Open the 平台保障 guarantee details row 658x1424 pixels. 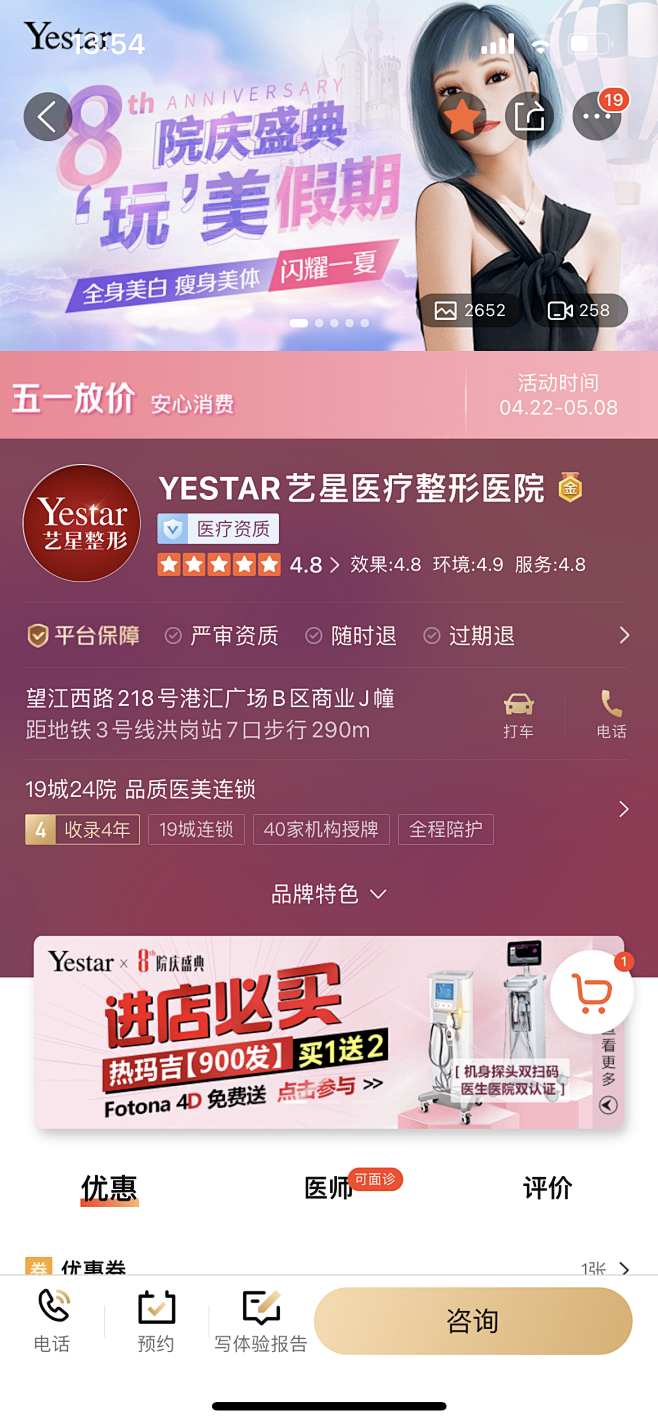(x=328, y=635)
